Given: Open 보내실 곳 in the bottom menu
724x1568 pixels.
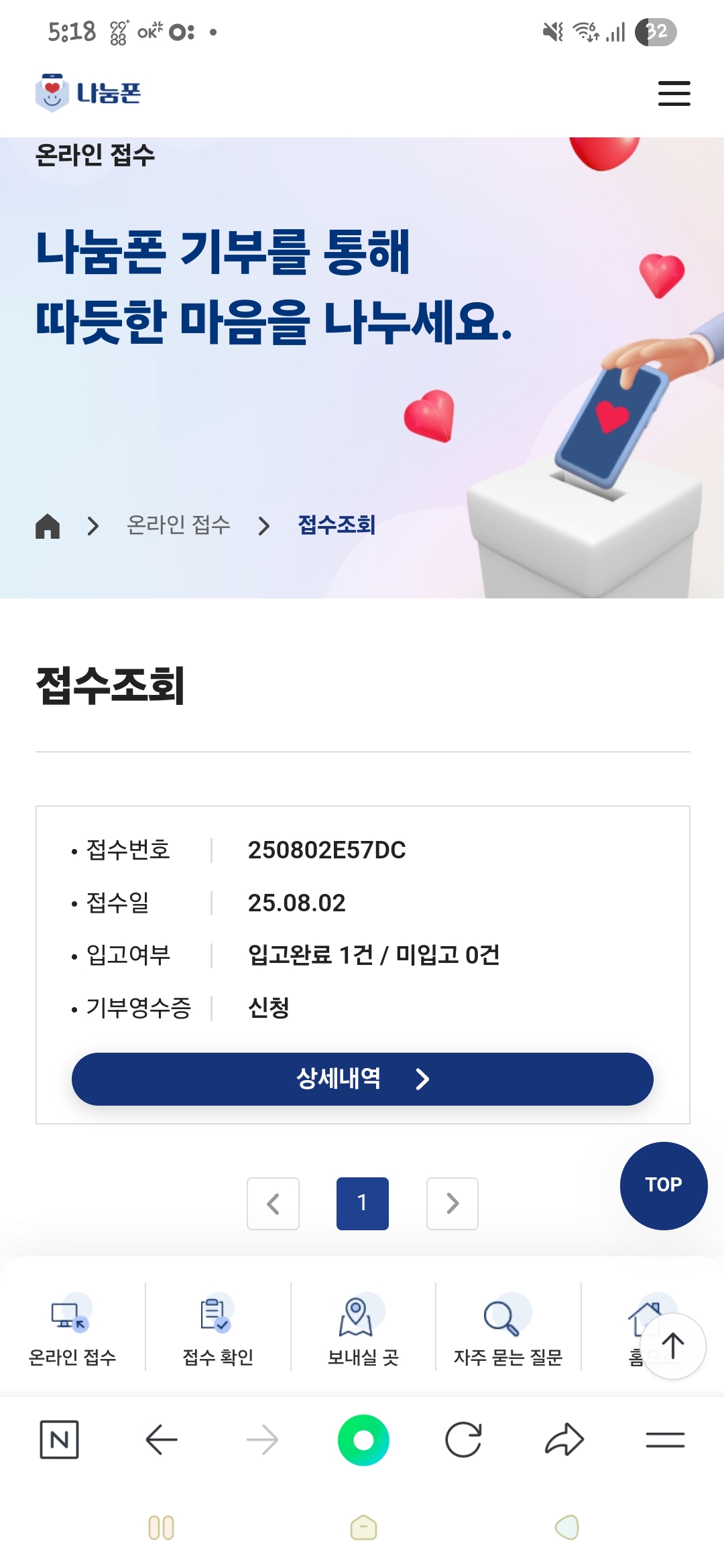Looking at the screenshot, I should coord(363,1331).
